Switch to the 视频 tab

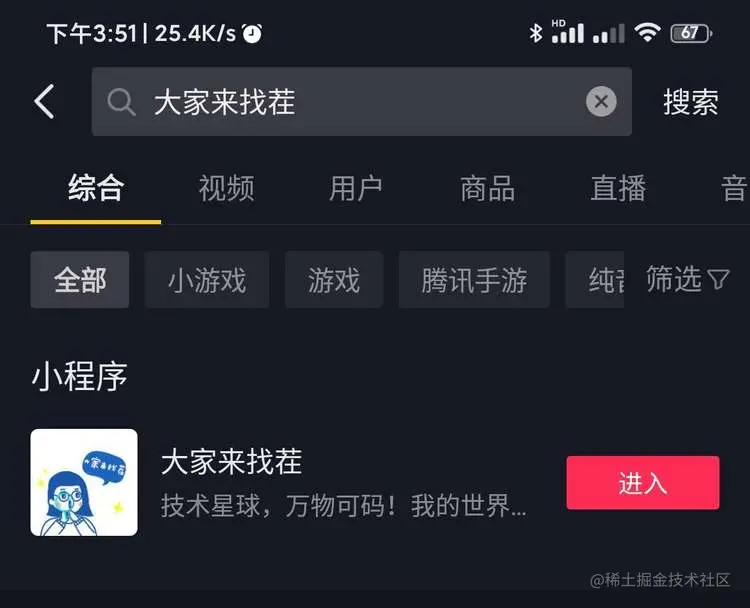point(226,188)
